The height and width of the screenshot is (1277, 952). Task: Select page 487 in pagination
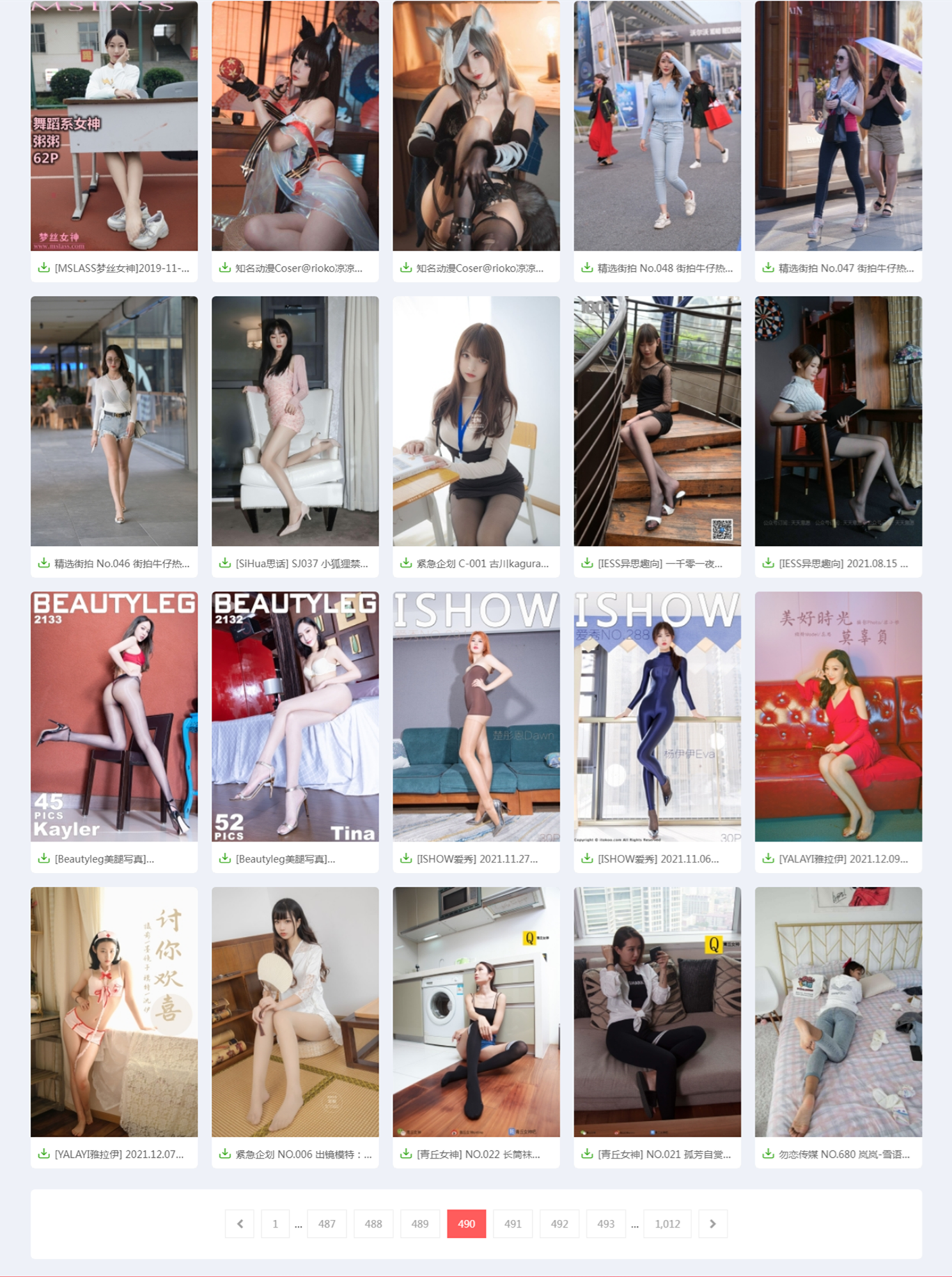[327, 1223]
